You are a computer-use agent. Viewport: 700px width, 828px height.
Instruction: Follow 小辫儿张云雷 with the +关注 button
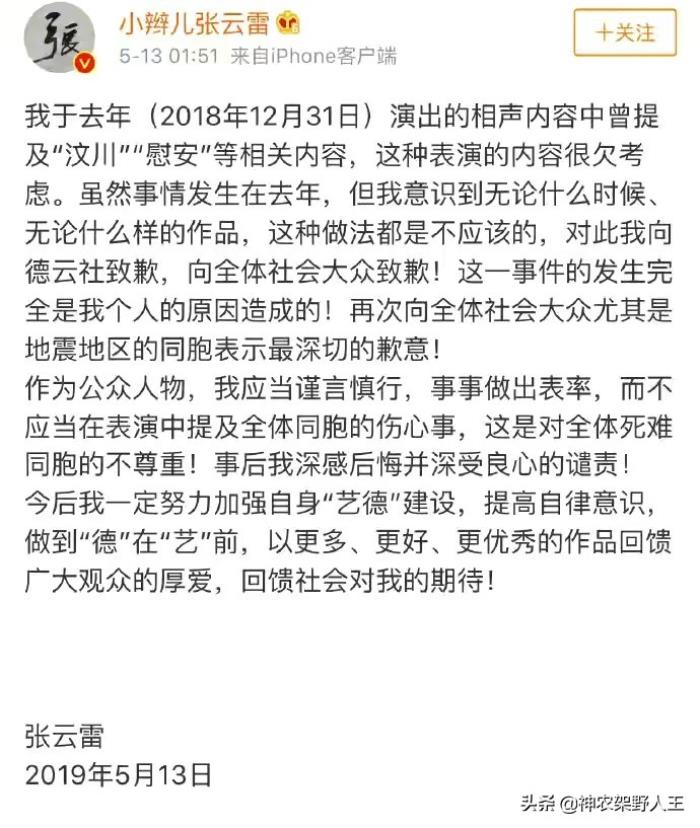click(x=625, y=33)
